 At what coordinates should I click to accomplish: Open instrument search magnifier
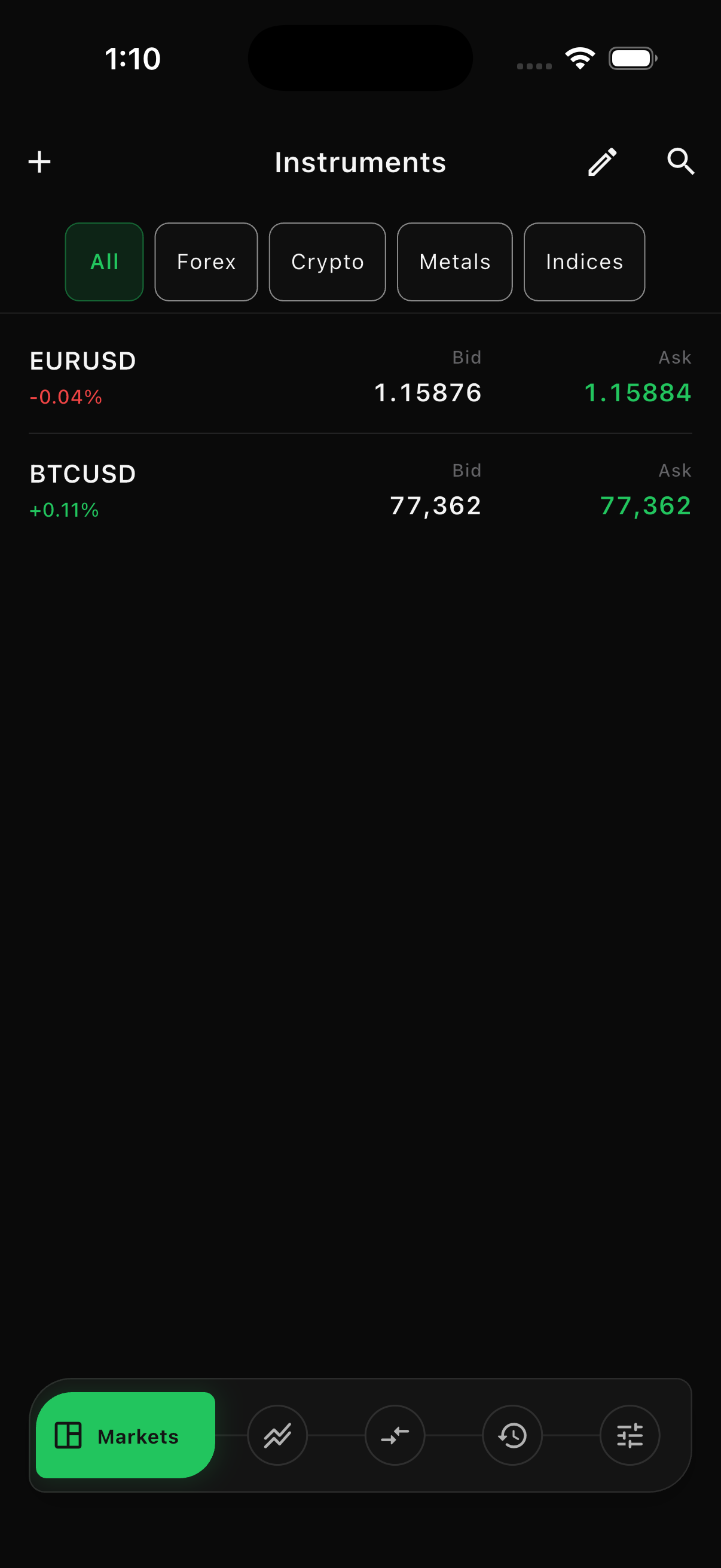tap(680, 162)
